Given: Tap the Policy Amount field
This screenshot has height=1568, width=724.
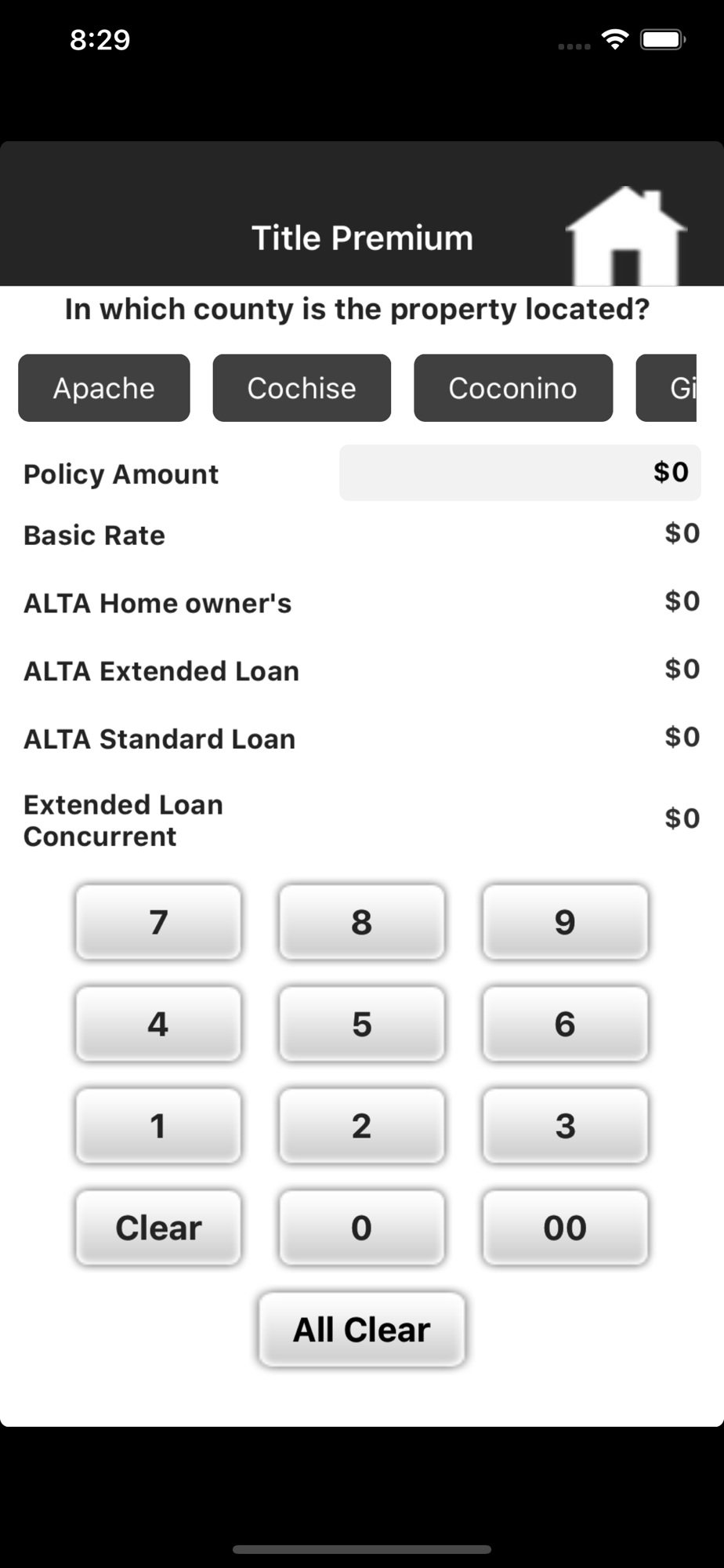Looking at the screenshot, I should click(x=519, y=473).
